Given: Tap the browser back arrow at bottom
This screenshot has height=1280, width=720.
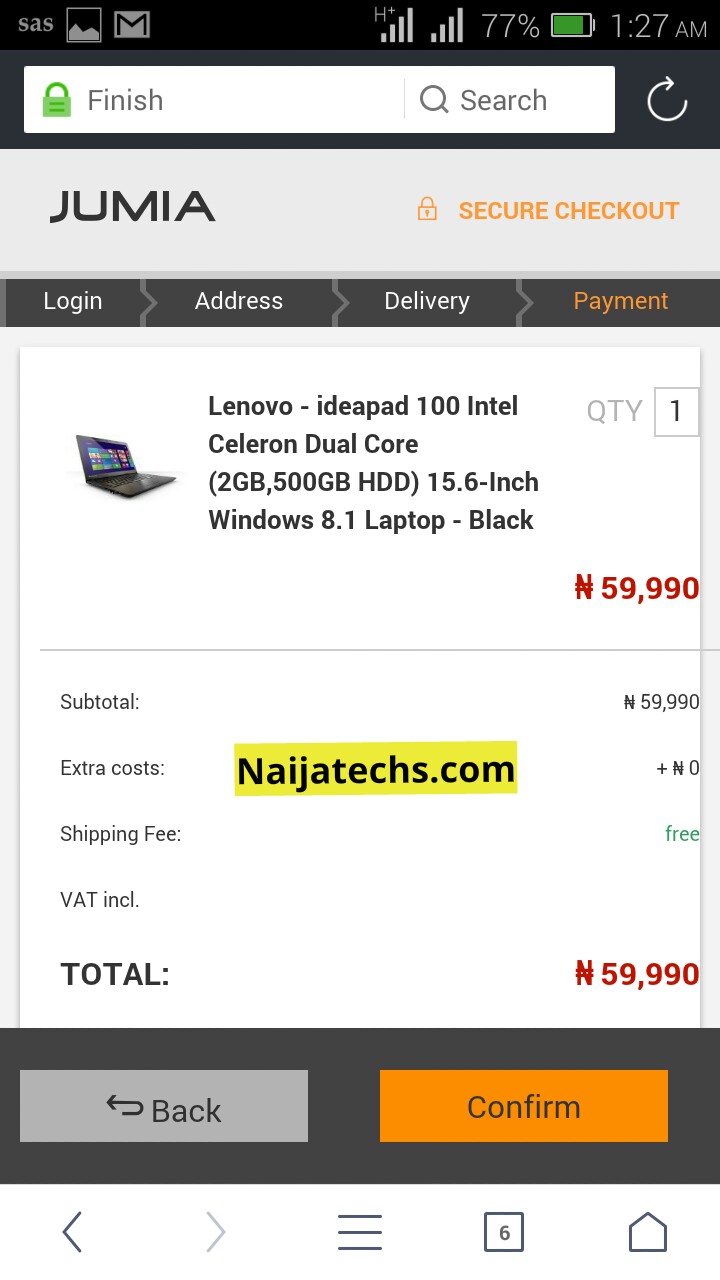Looking at the screenshot, I should 71,1232.
